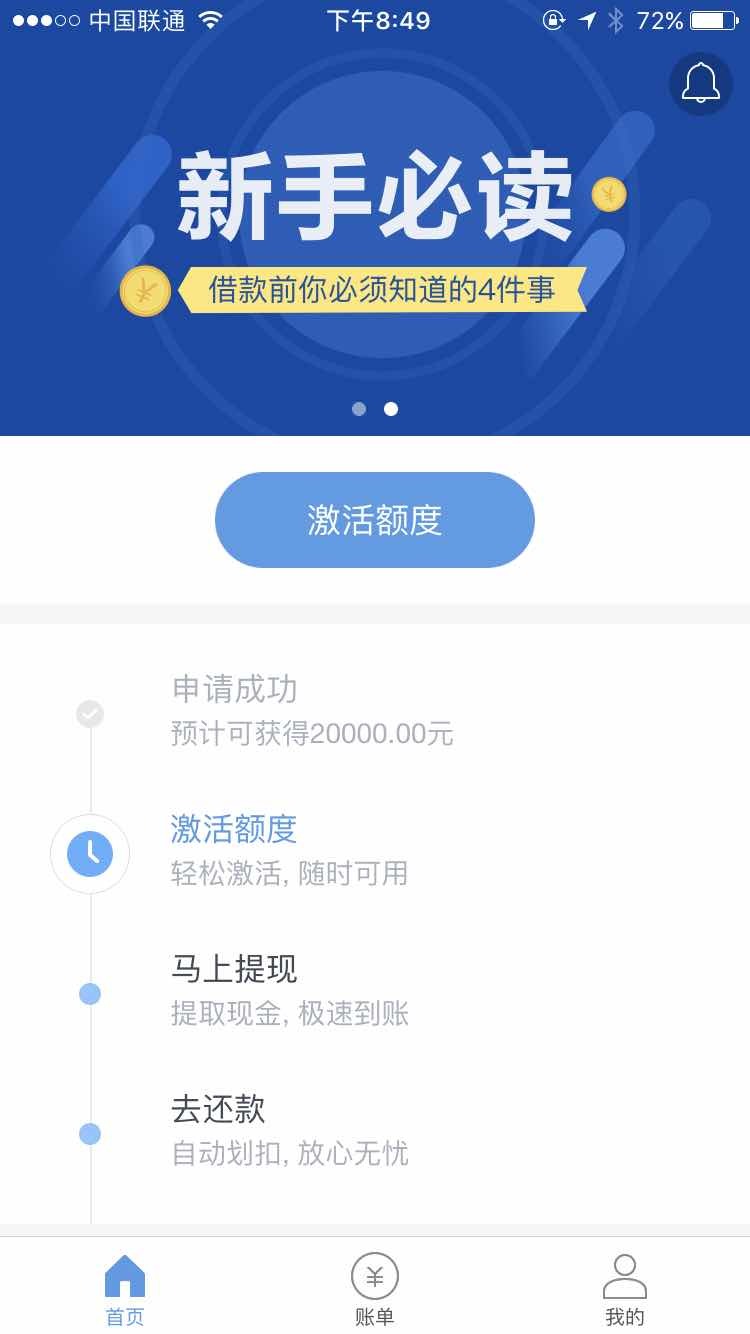Switch to the 我的 tab
Viewport: 750px width, 1334px height.
click(624, 1289)
